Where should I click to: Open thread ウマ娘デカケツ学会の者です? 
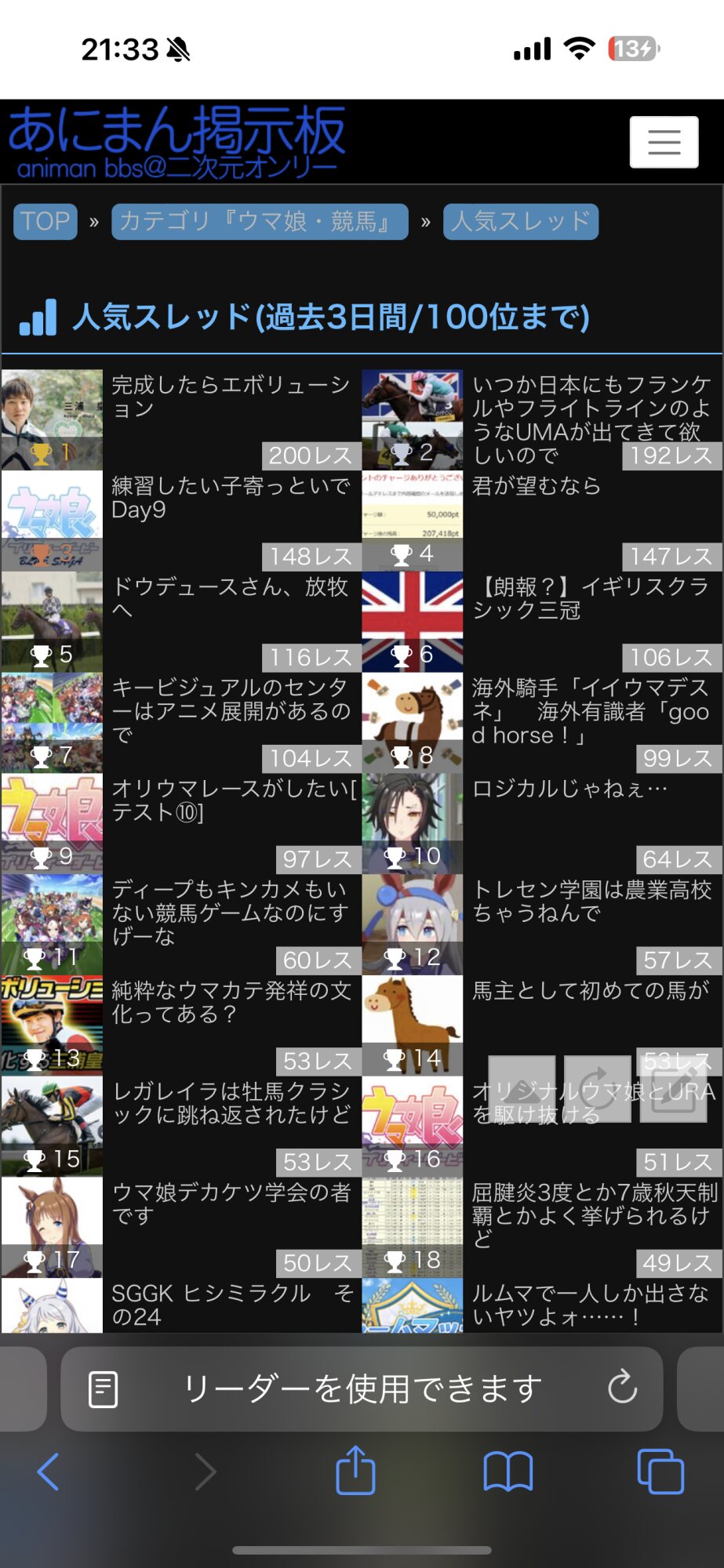click(230, 1203)
